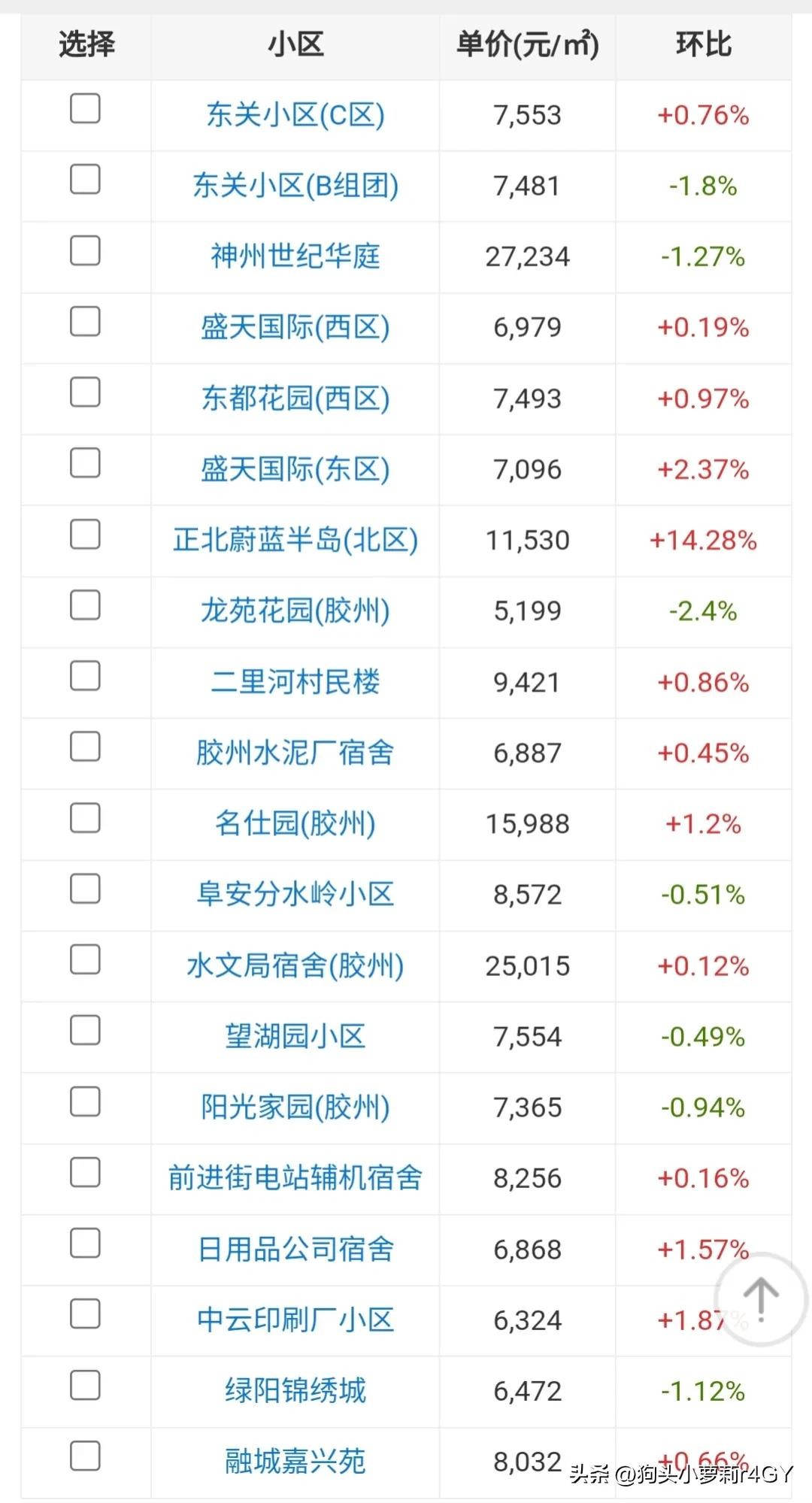
Task: Open 正北蔚蓝半岛(北区) community page
Action: click(x=295, y=540)
